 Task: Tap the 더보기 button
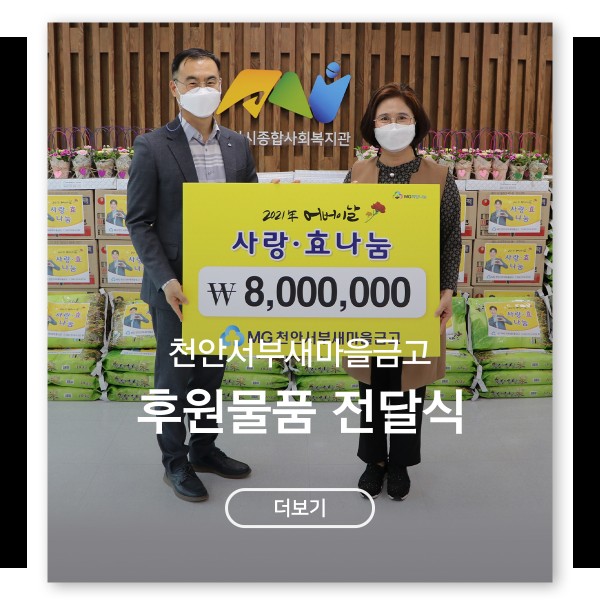(x=300, y=508)
